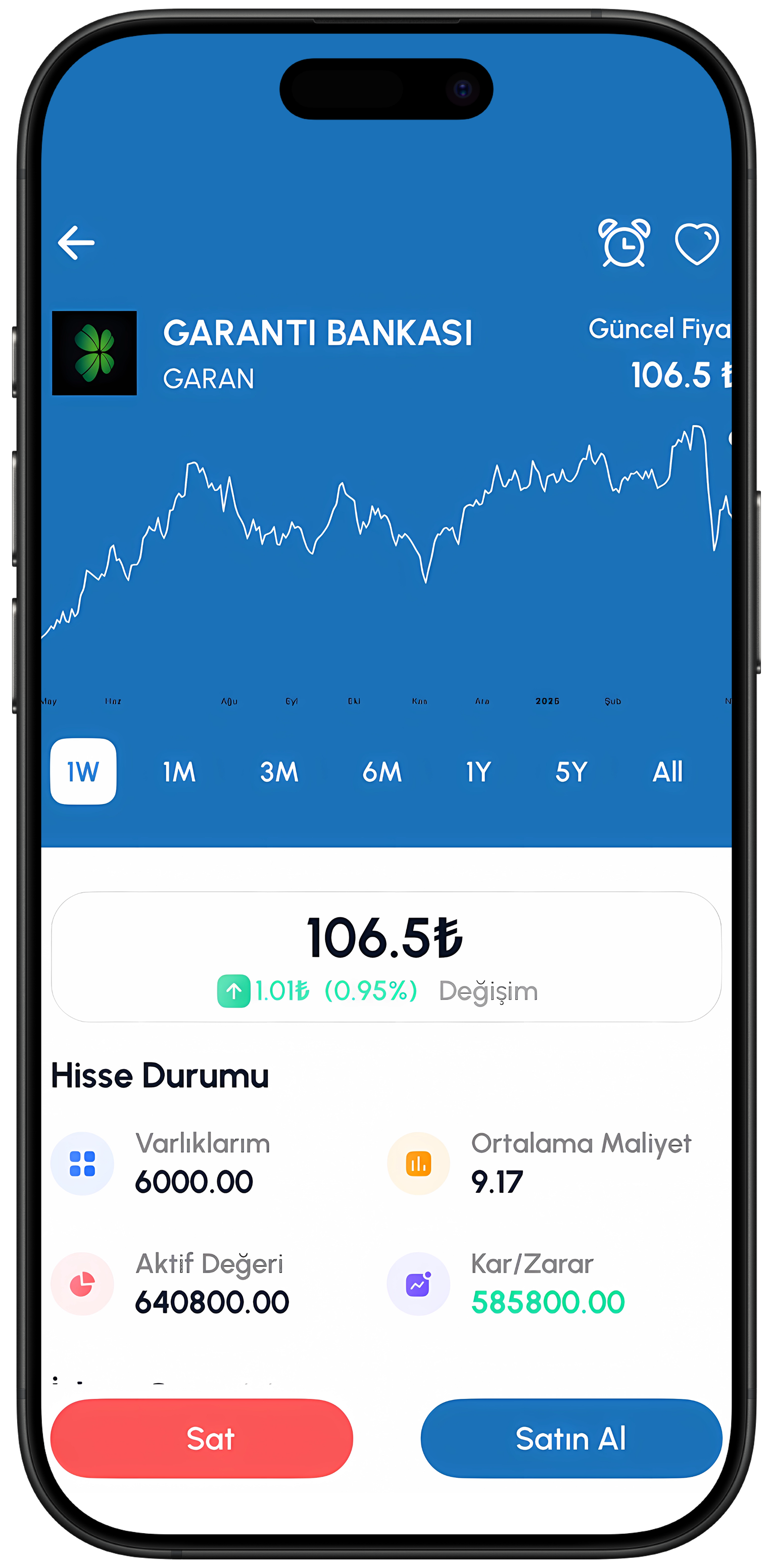Open the Kar/Zarar trend icon
The width and height of the screenshot is (773, 1568).
click(x=418, y=1283)
